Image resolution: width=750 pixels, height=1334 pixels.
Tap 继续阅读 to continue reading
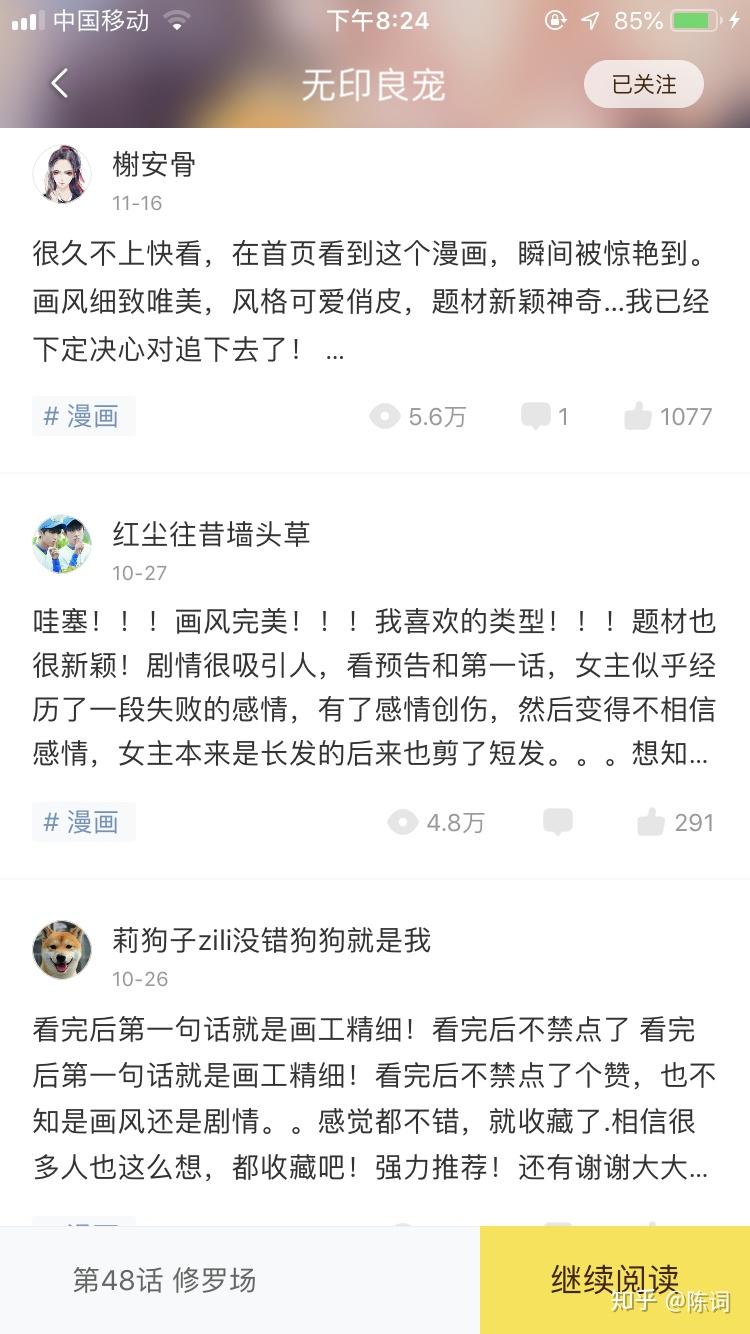(x=614, y=1279)
